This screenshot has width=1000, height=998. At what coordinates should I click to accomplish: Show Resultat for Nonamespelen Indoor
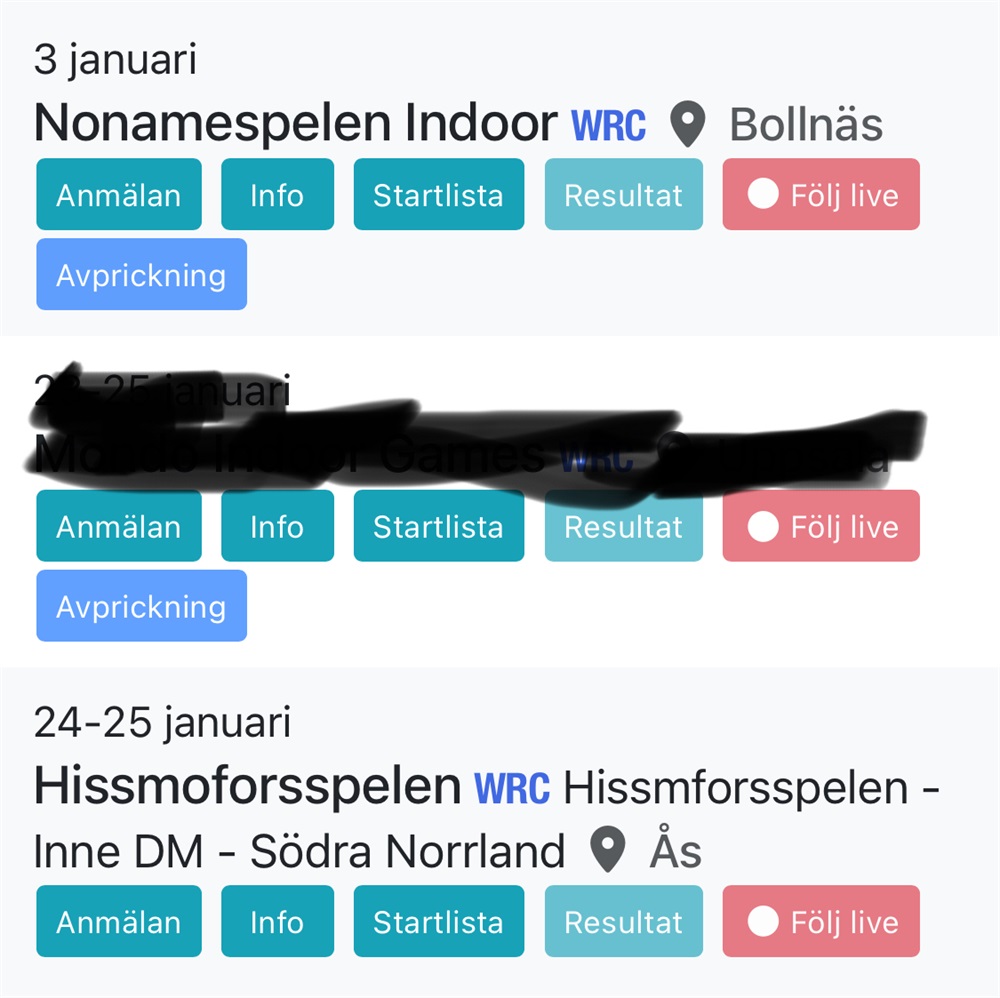tap(623, 195)
